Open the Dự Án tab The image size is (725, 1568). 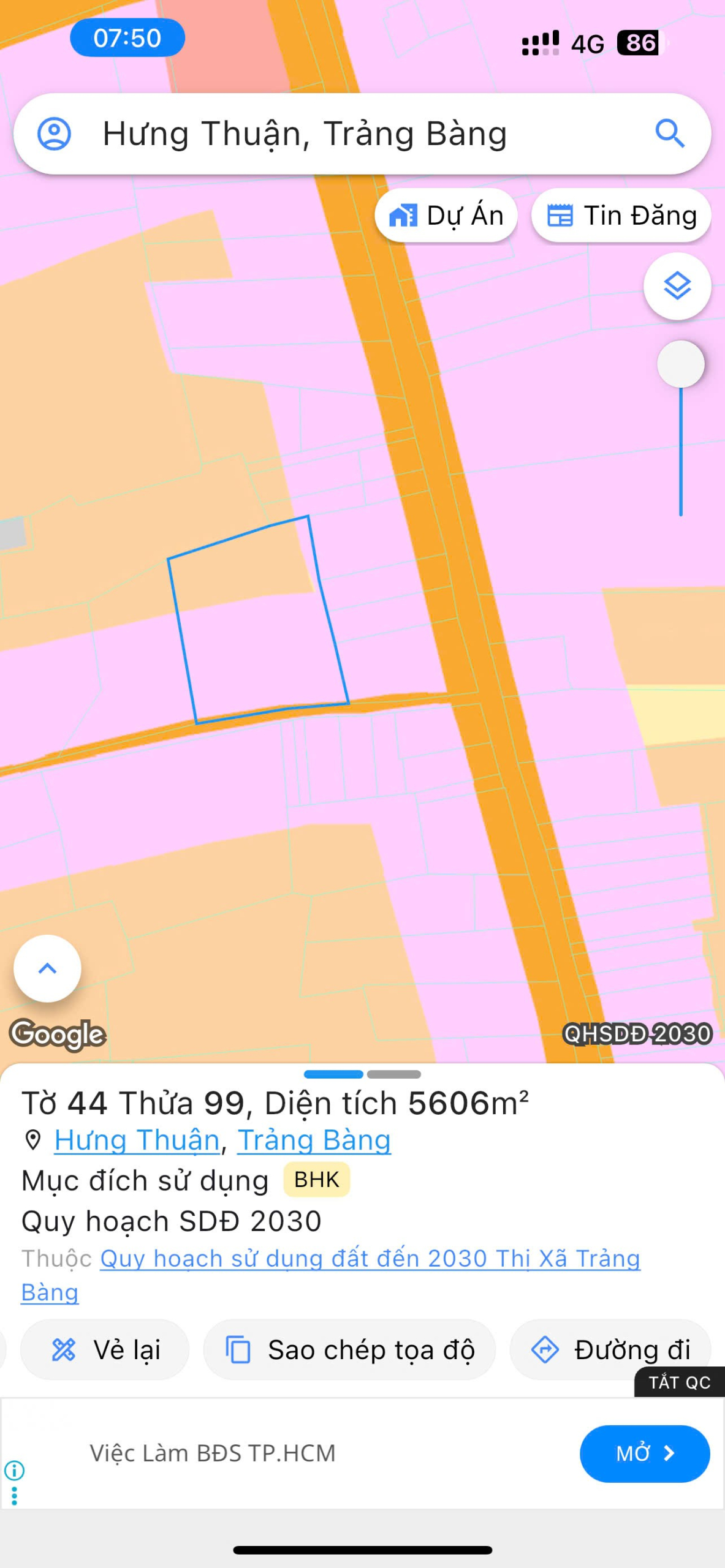pos(446,215)
